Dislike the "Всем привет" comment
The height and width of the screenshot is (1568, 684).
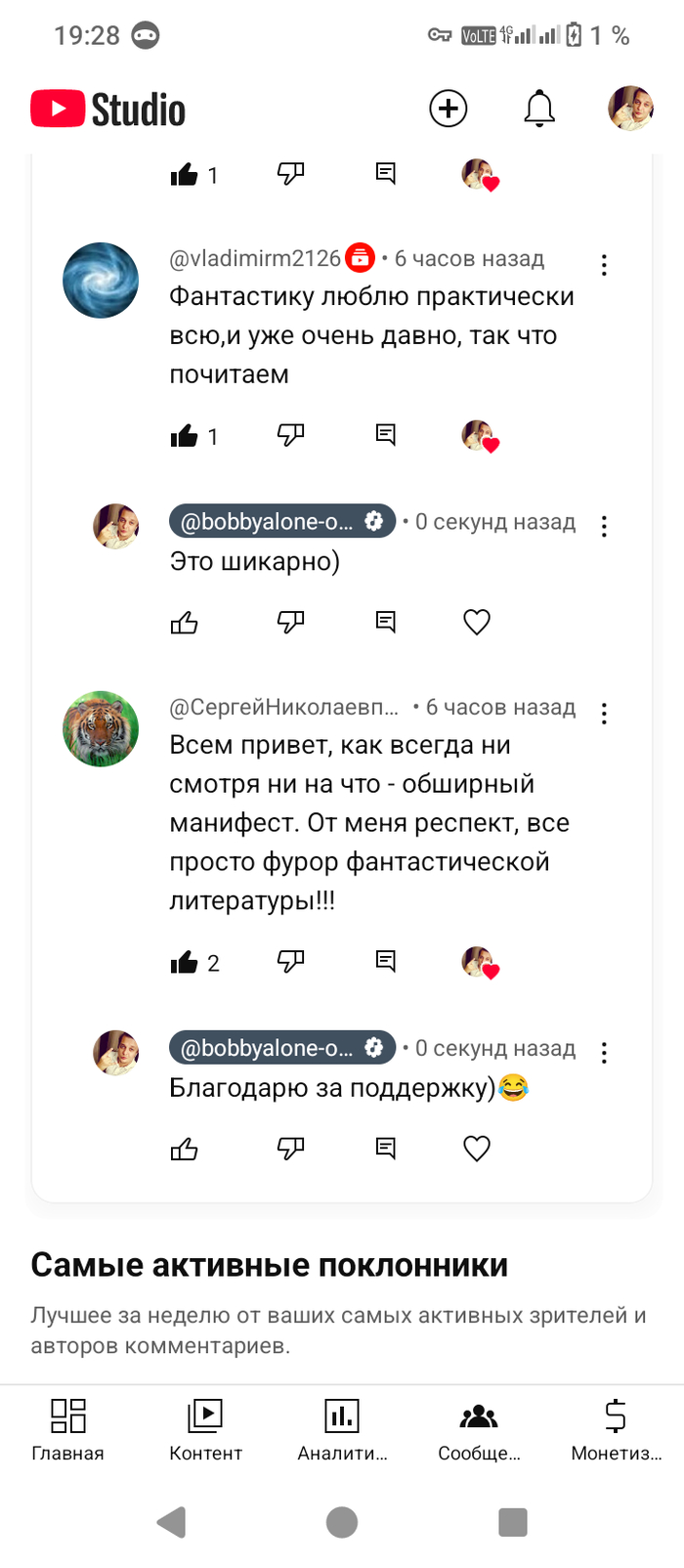(291, 961)
